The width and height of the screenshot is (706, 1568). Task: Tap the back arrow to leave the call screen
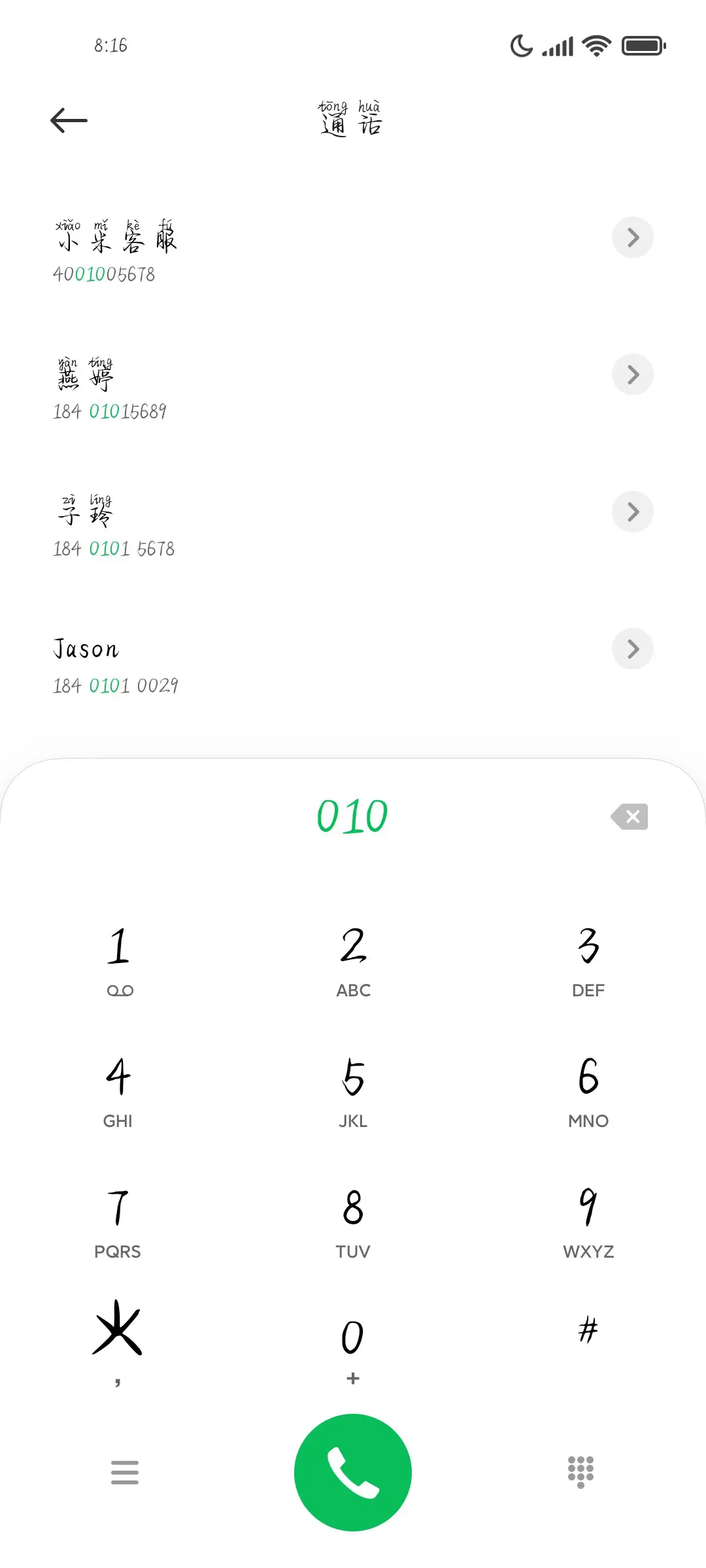point(68,120)
